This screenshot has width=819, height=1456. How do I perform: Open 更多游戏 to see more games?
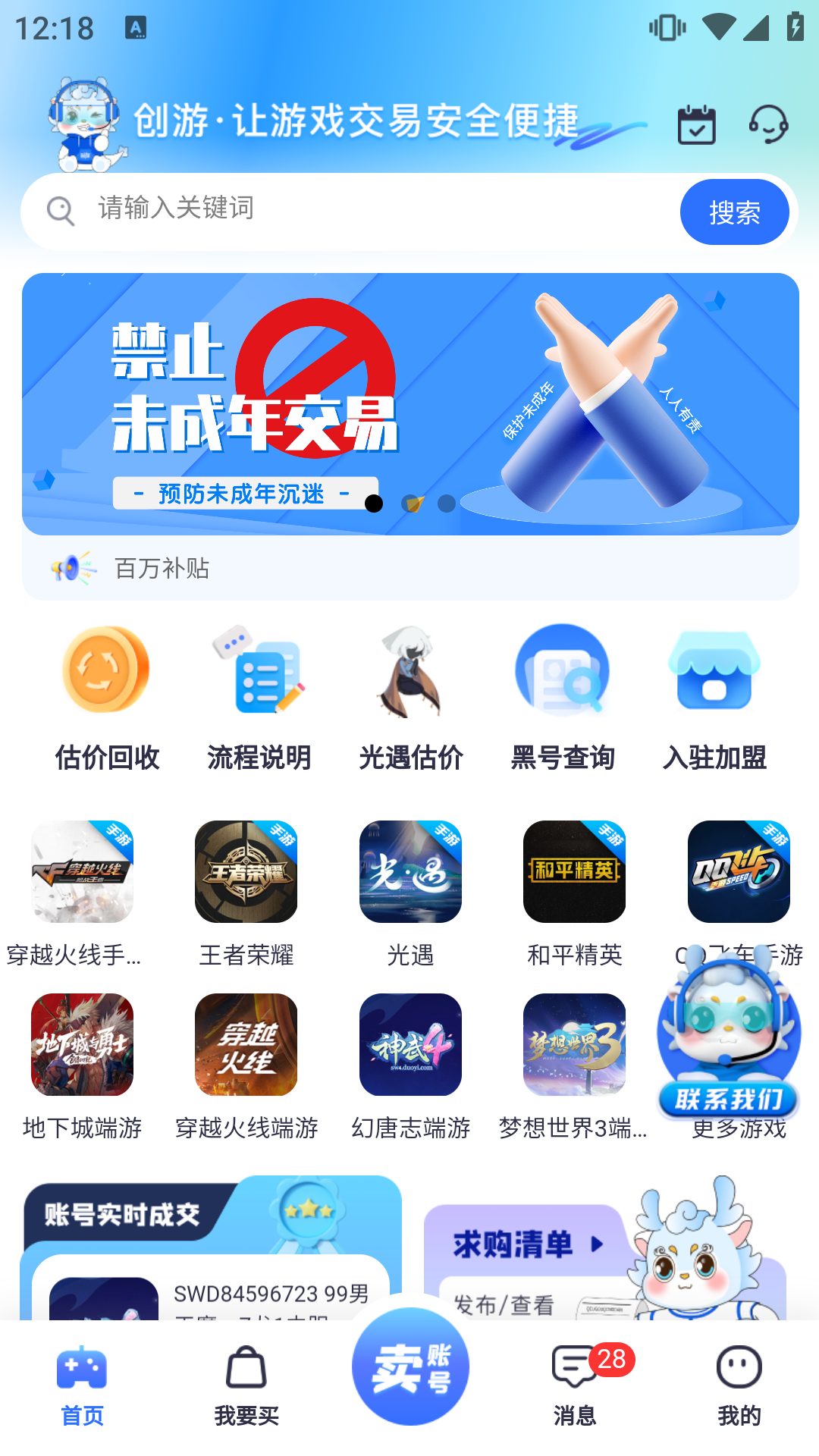tap(739, 1128)
